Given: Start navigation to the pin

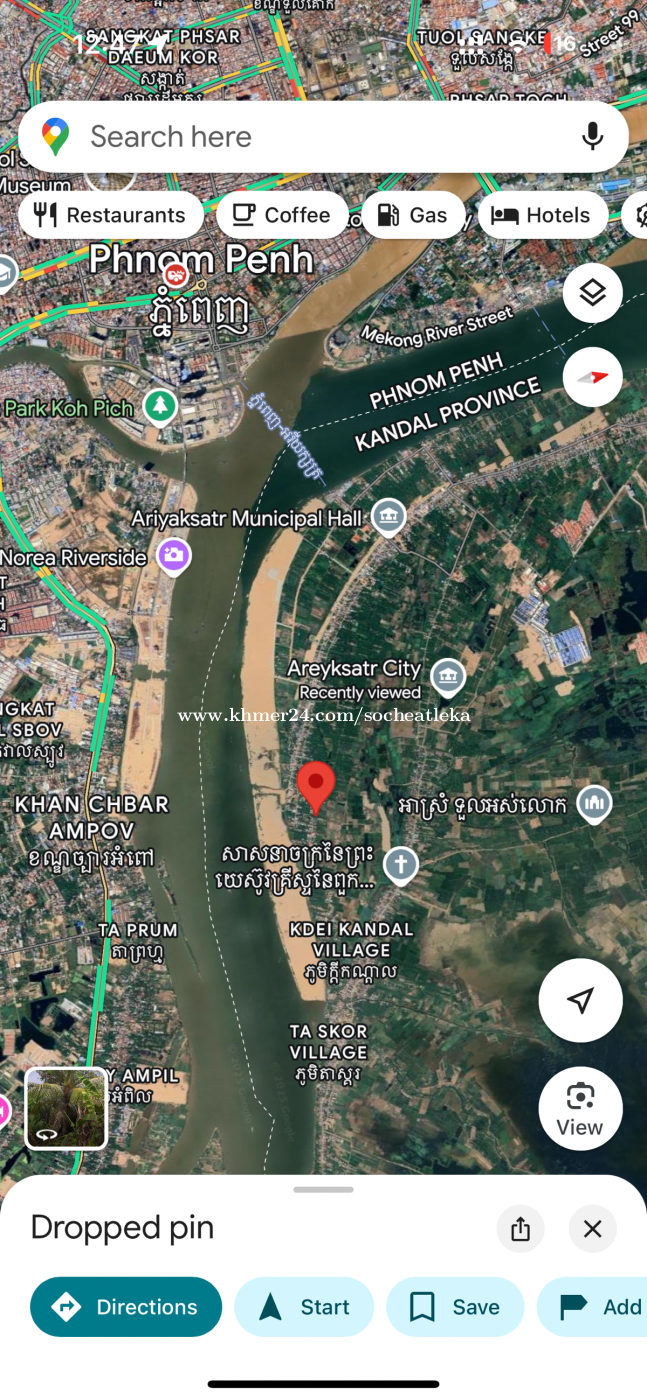Looking at the screenshot, I should [304, 1307].
